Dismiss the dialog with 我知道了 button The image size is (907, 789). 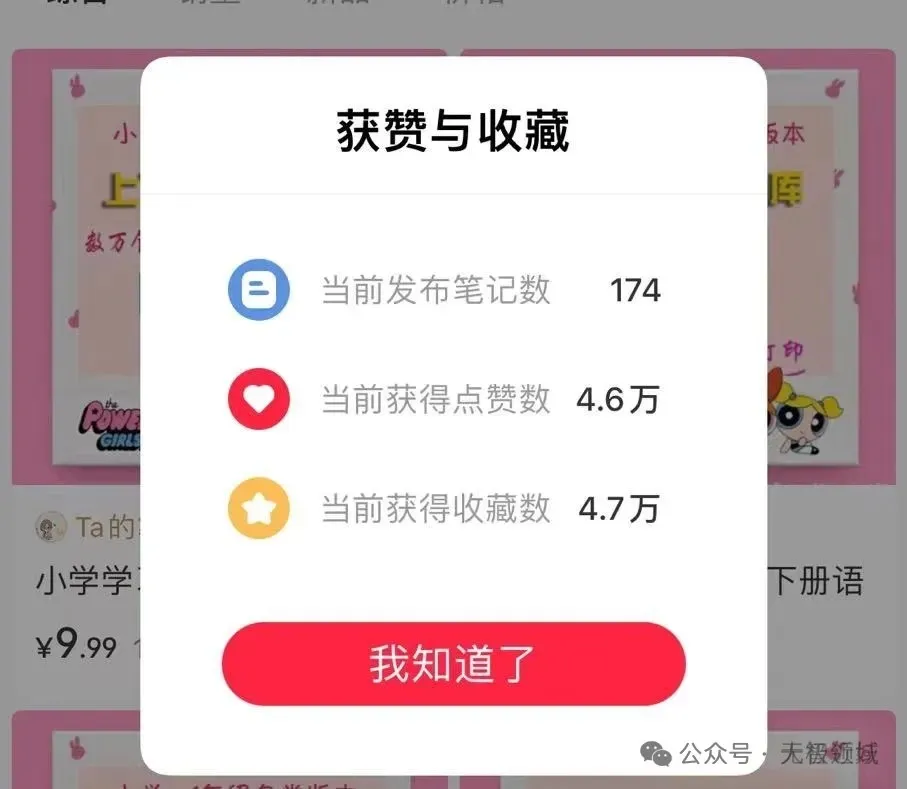point(453,664)
